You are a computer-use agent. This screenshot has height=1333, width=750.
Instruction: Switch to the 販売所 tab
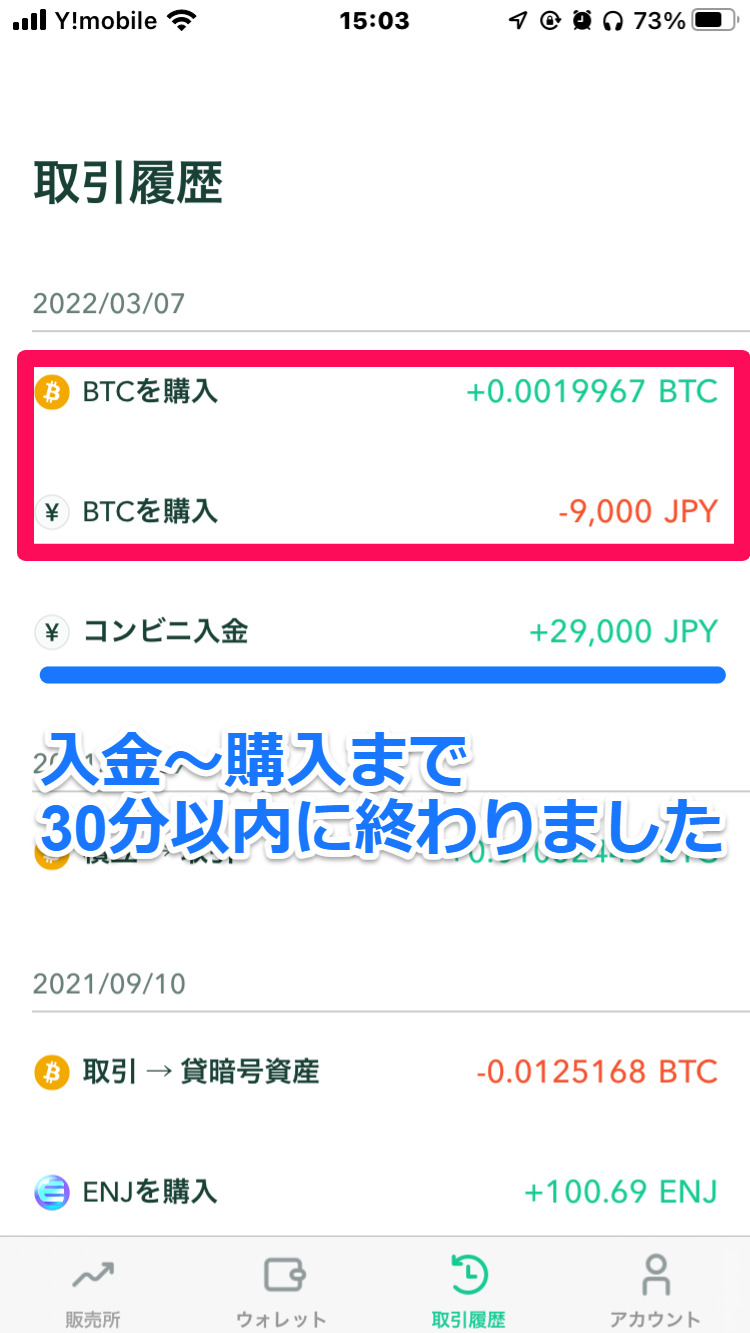click(91, 1287)
